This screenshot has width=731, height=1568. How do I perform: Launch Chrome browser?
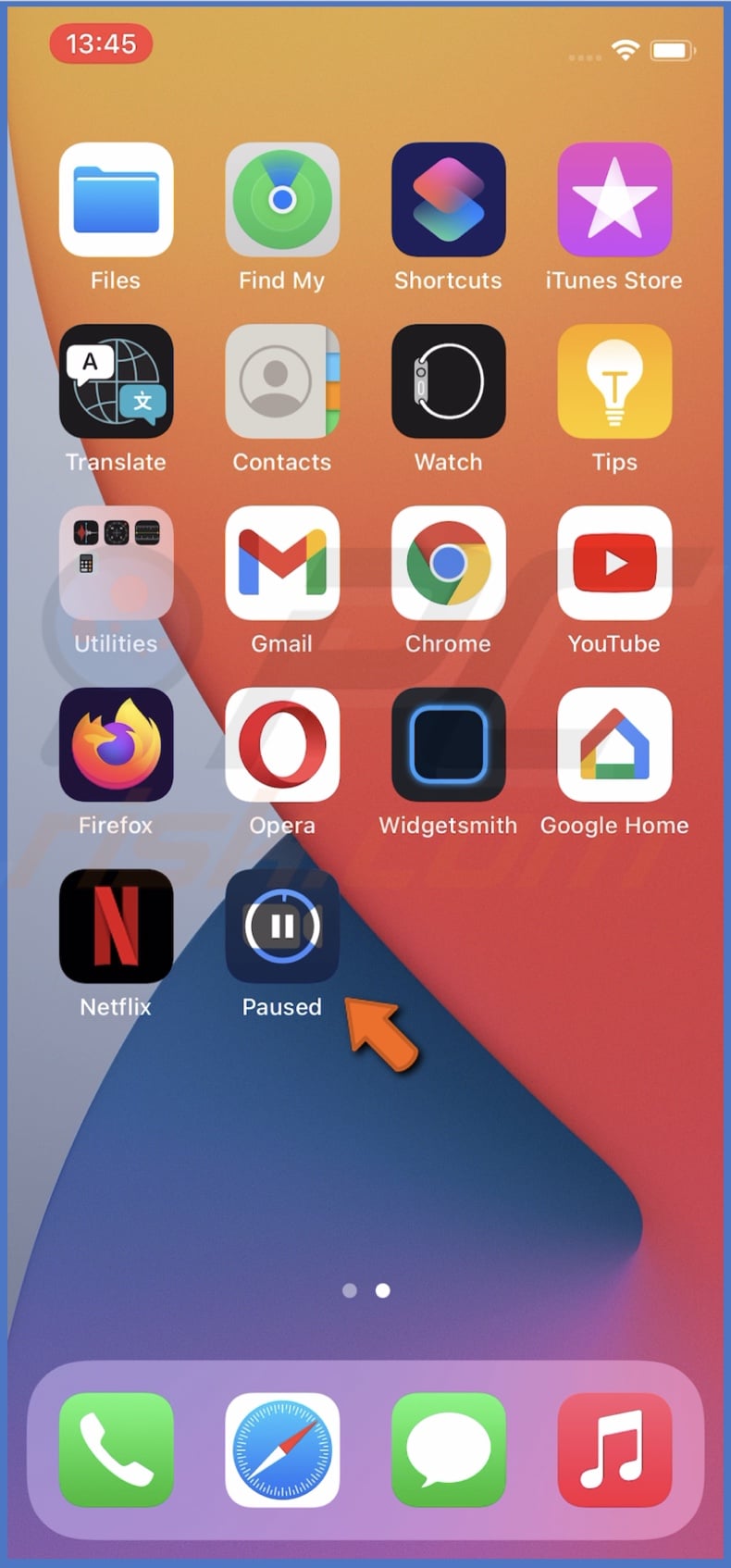pos(449,563)
